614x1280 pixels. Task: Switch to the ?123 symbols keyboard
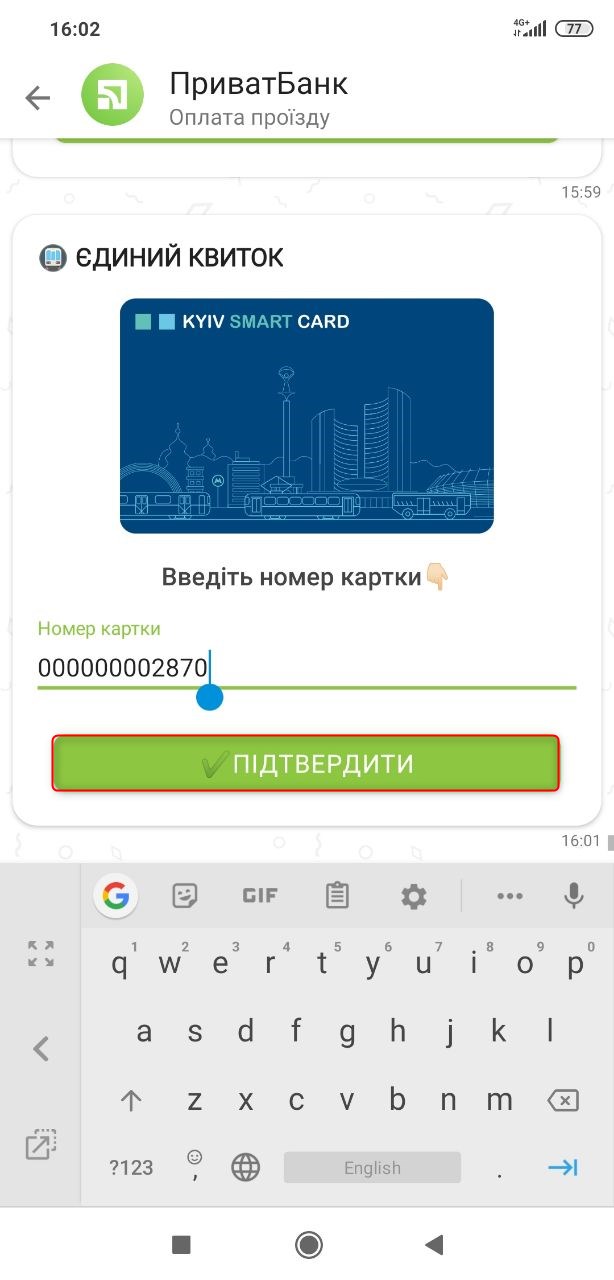pyautogui.click(x=131, y=1167)
